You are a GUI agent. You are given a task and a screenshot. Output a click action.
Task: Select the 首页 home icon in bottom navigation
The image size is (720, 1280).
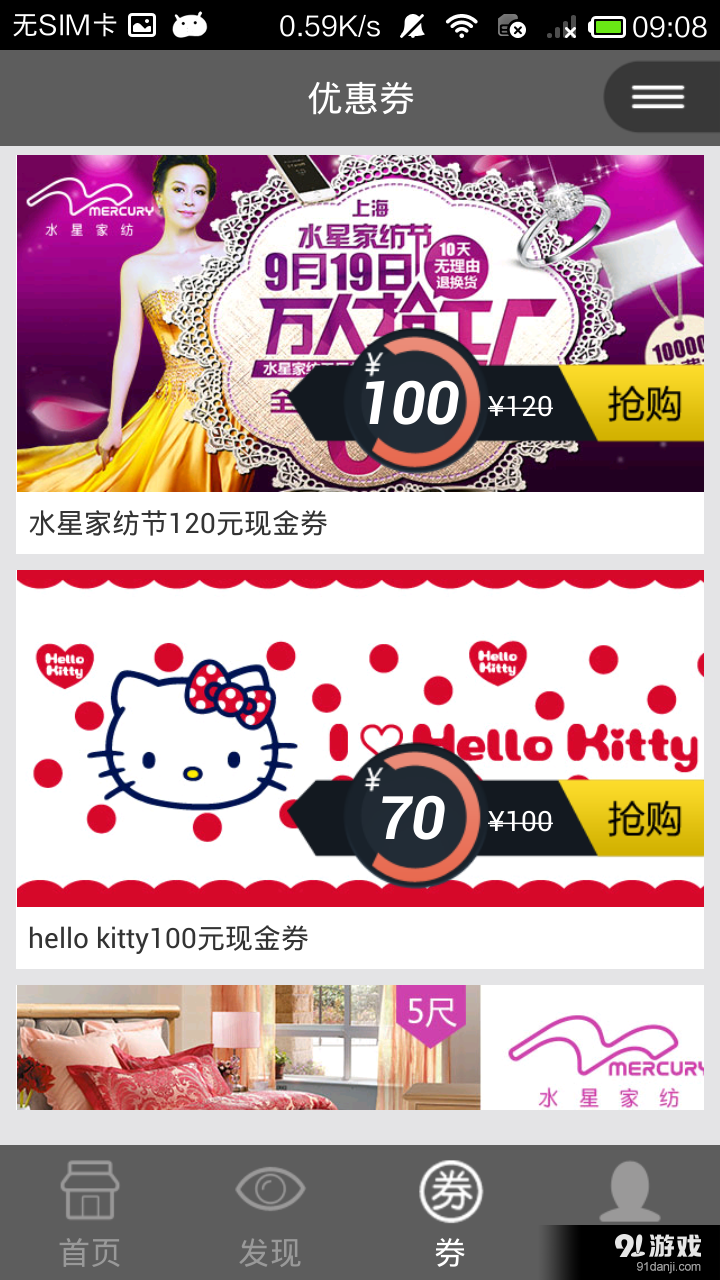[x=90, y=1192]
